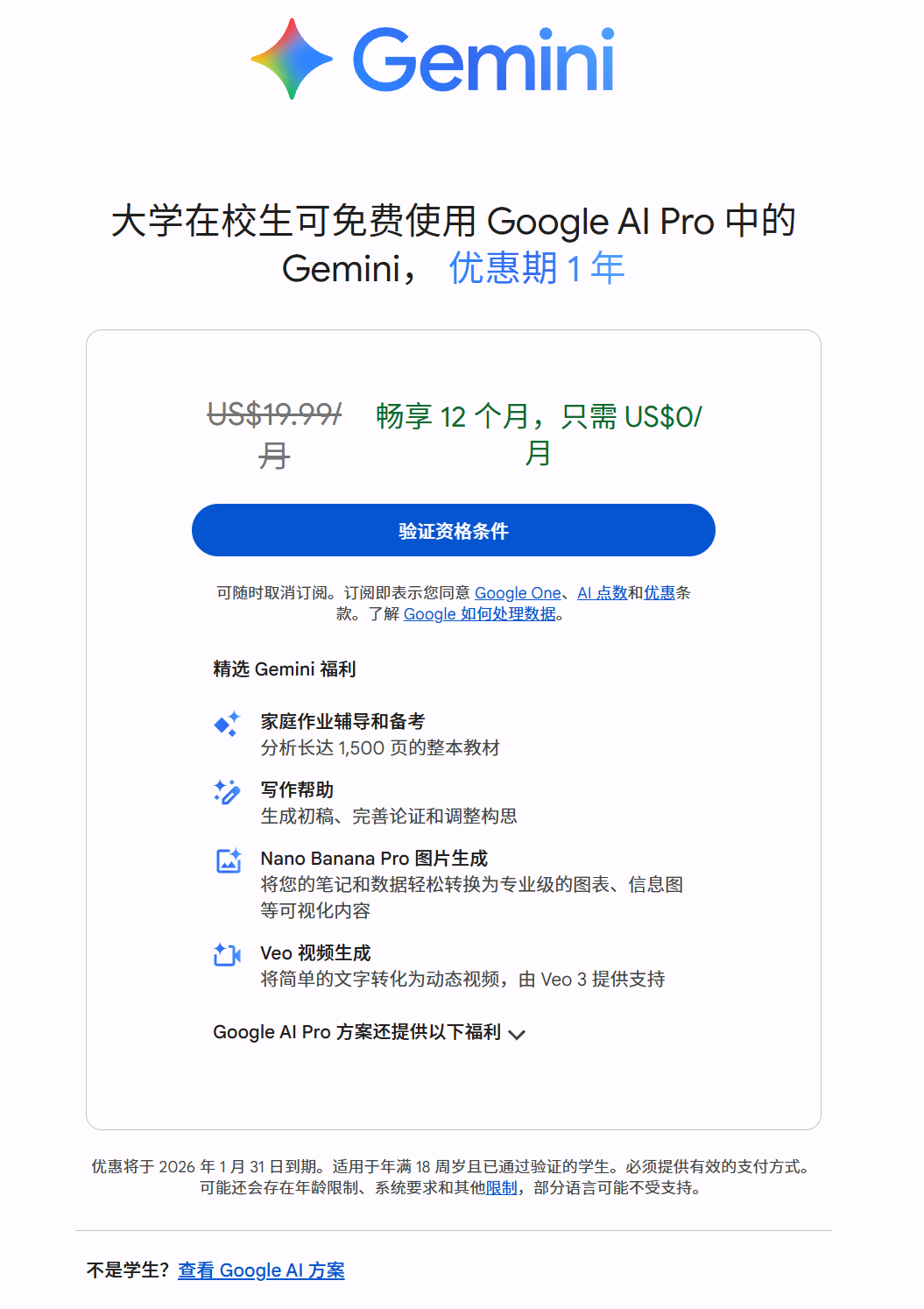This screenshot has height=1309, width=924.
Task: Open the 优惠 terms link
Action: pos(659,593)
